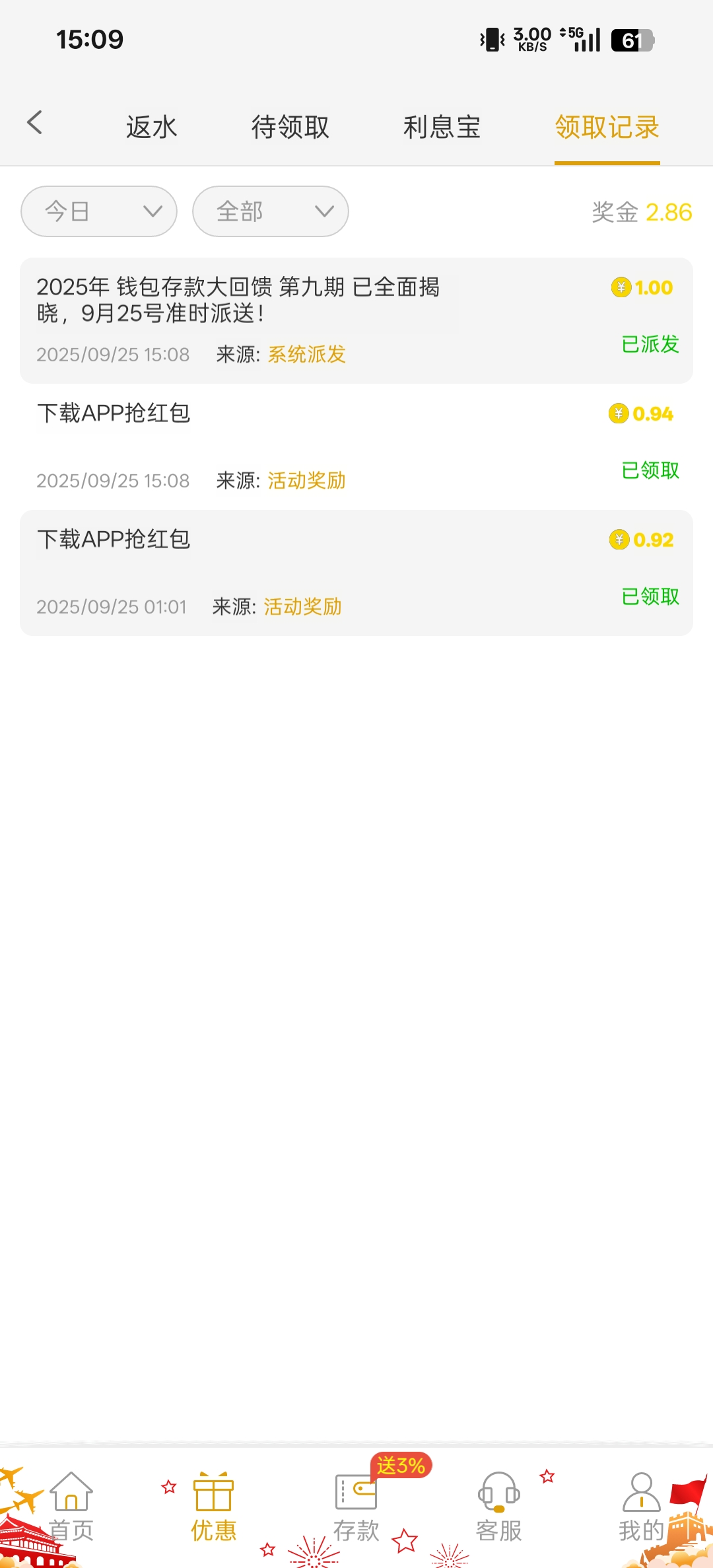
Task: Expand the 全部 type filter dropdown
Action: point(271,211)
